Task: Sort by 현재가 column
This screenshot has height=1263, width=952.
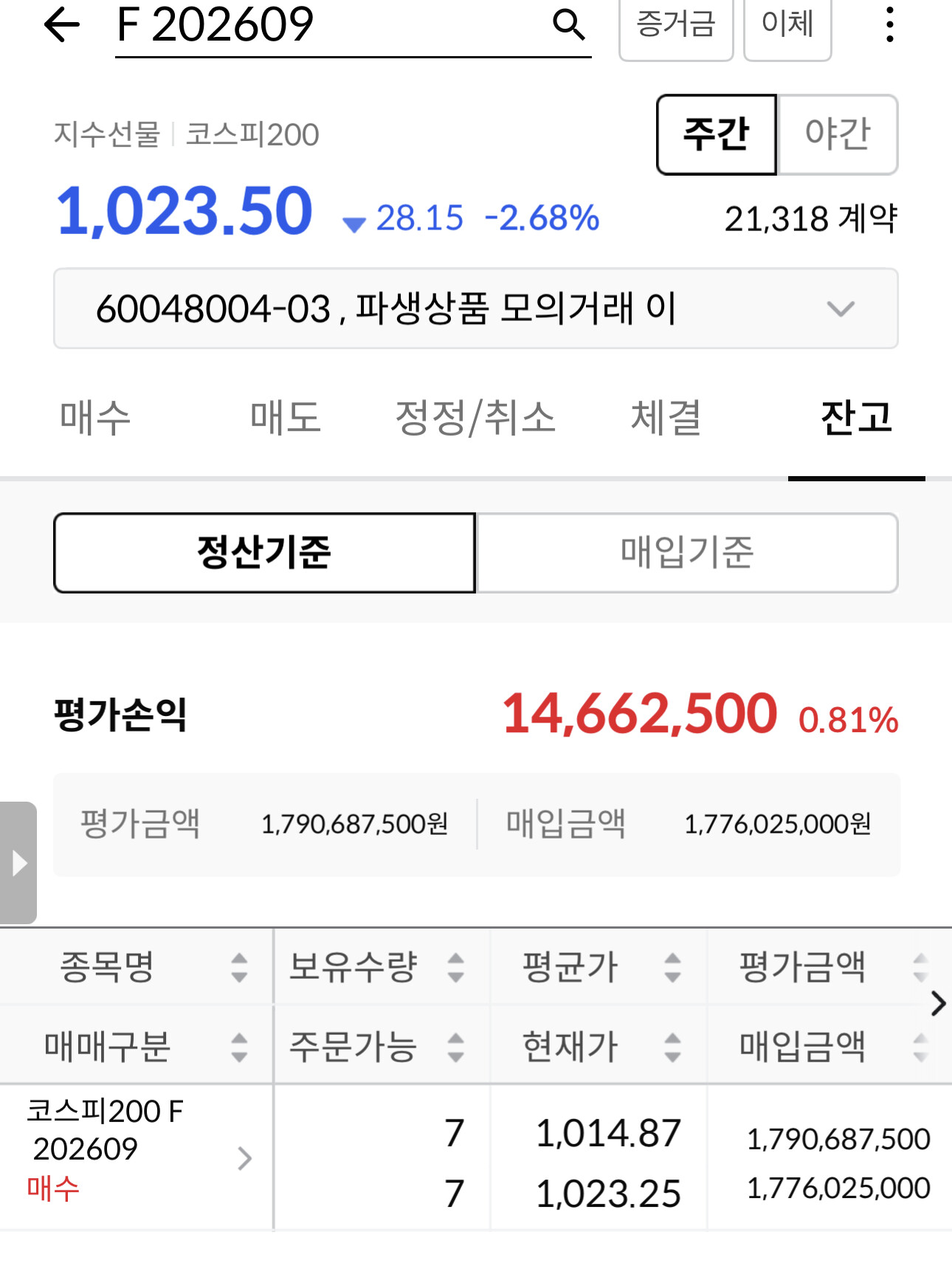Action: tap(599, 1047)
